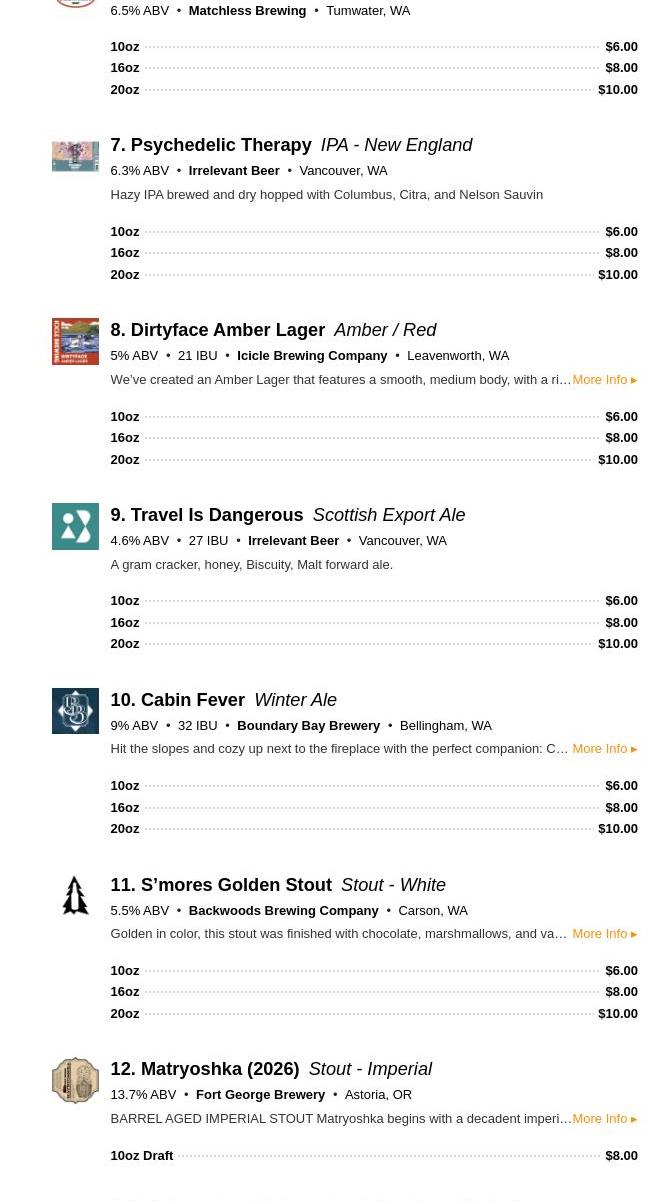This screenshot has width=670, height=1201.
Task: View the Cabin Fever beer page
Action: [193, 700]
